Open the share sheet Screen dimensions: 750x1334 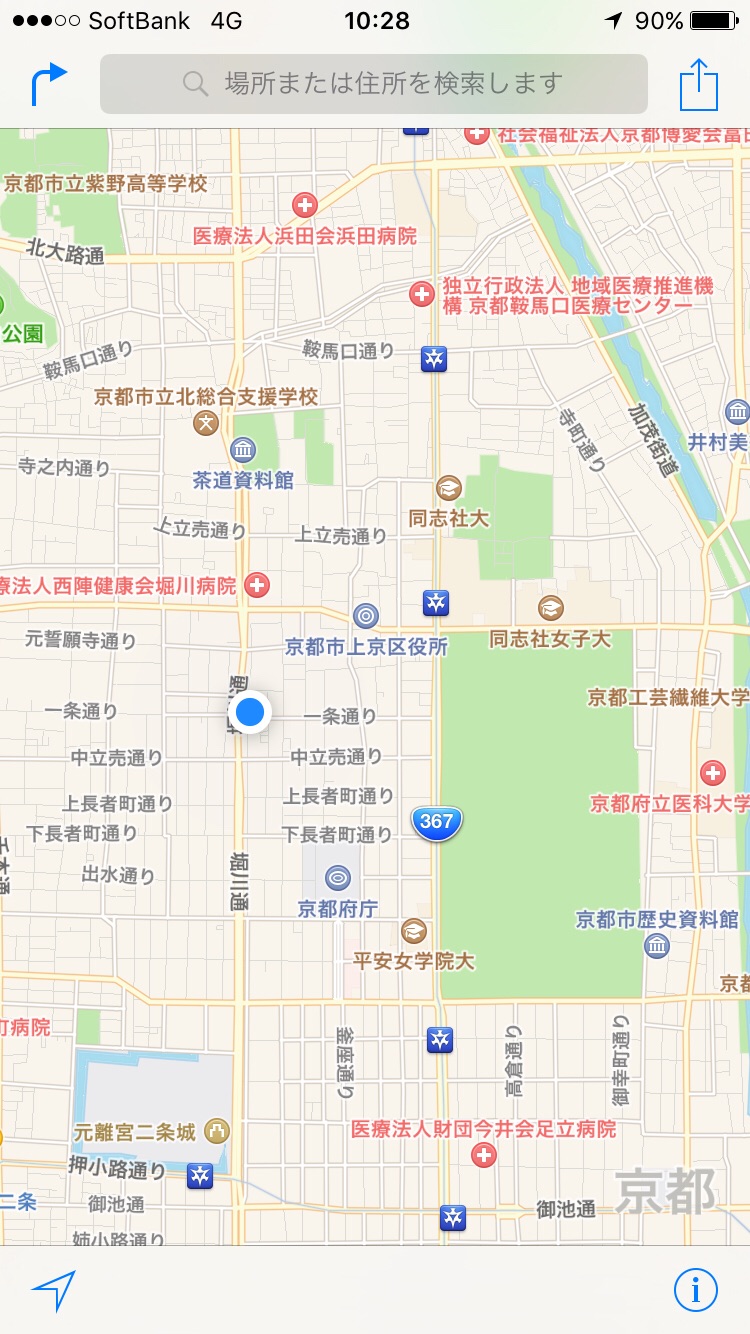tap(699, 85)
